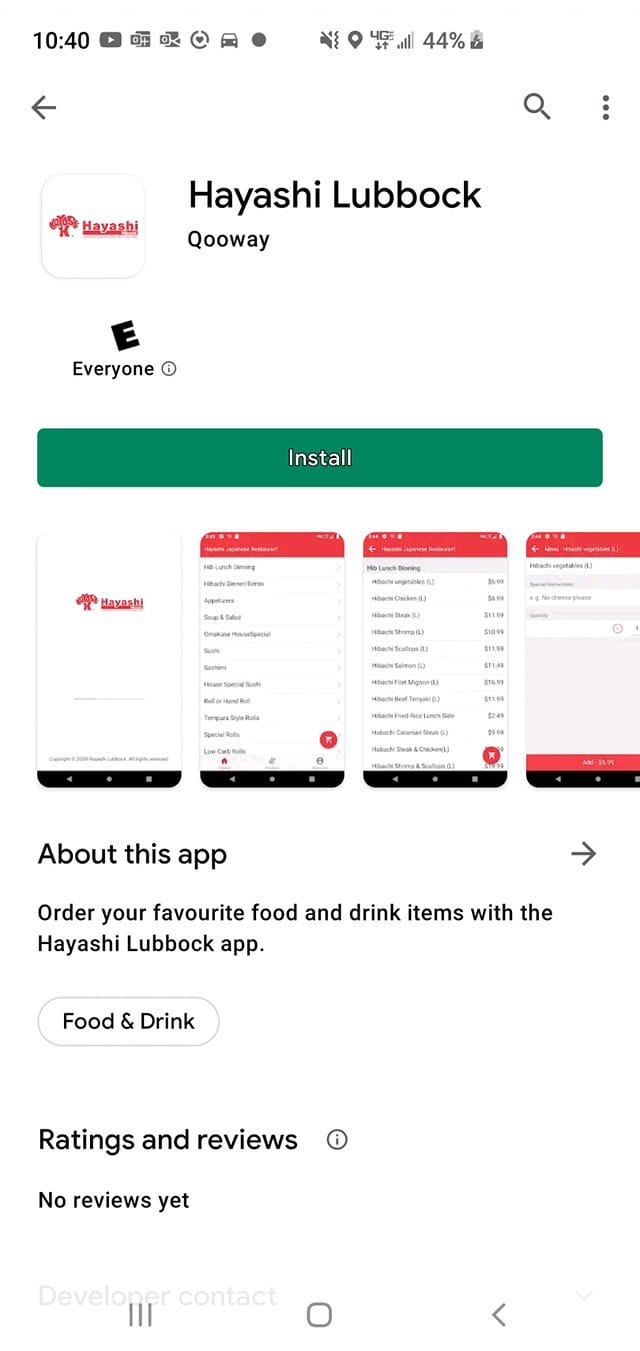Open Play Store search
Viewport: 640px width, 1351px height.
click(537, 106)
